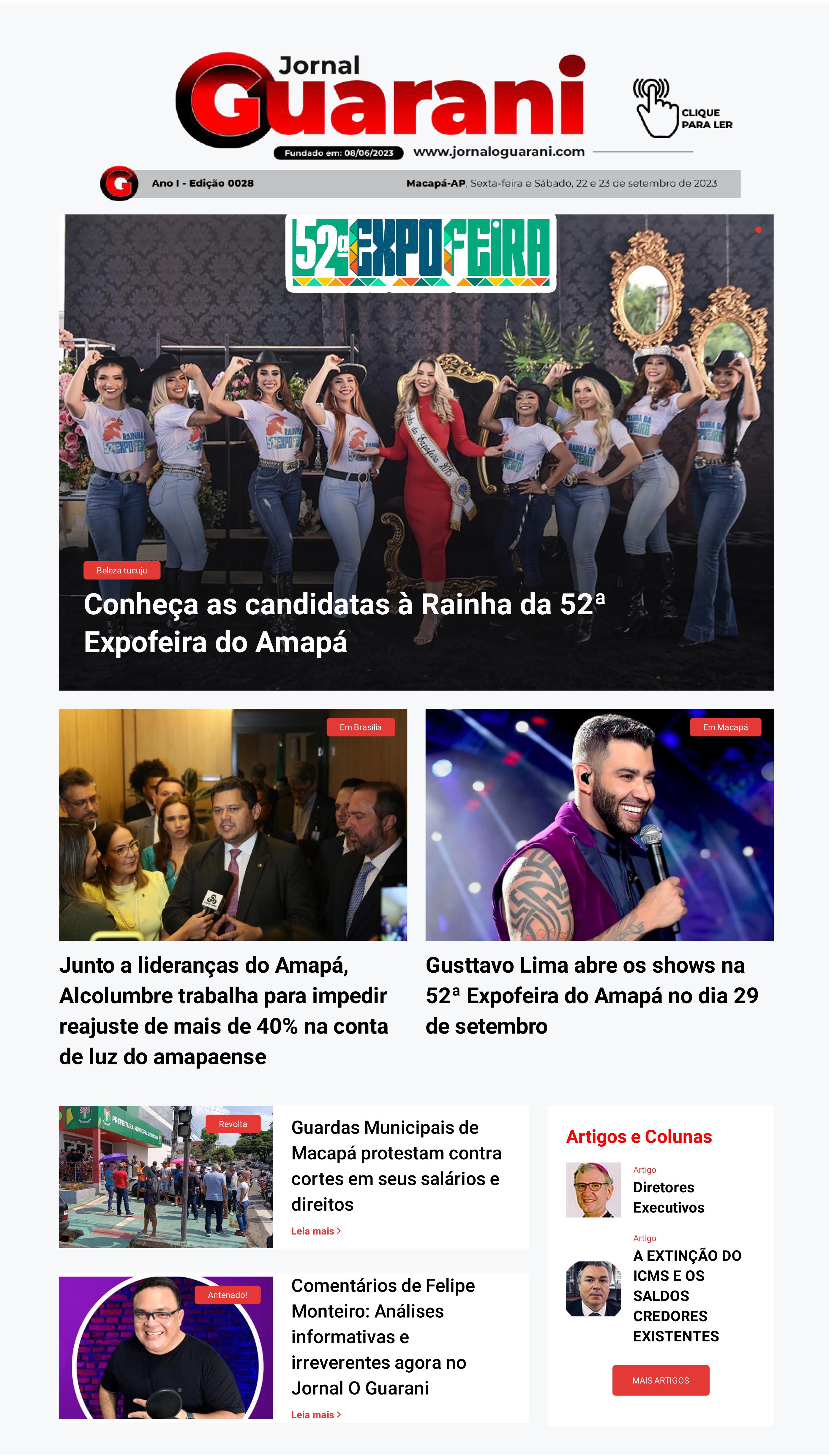
Task: Select the 'Beleza tucuju' category tag
Action: click(x=122, y=570)
